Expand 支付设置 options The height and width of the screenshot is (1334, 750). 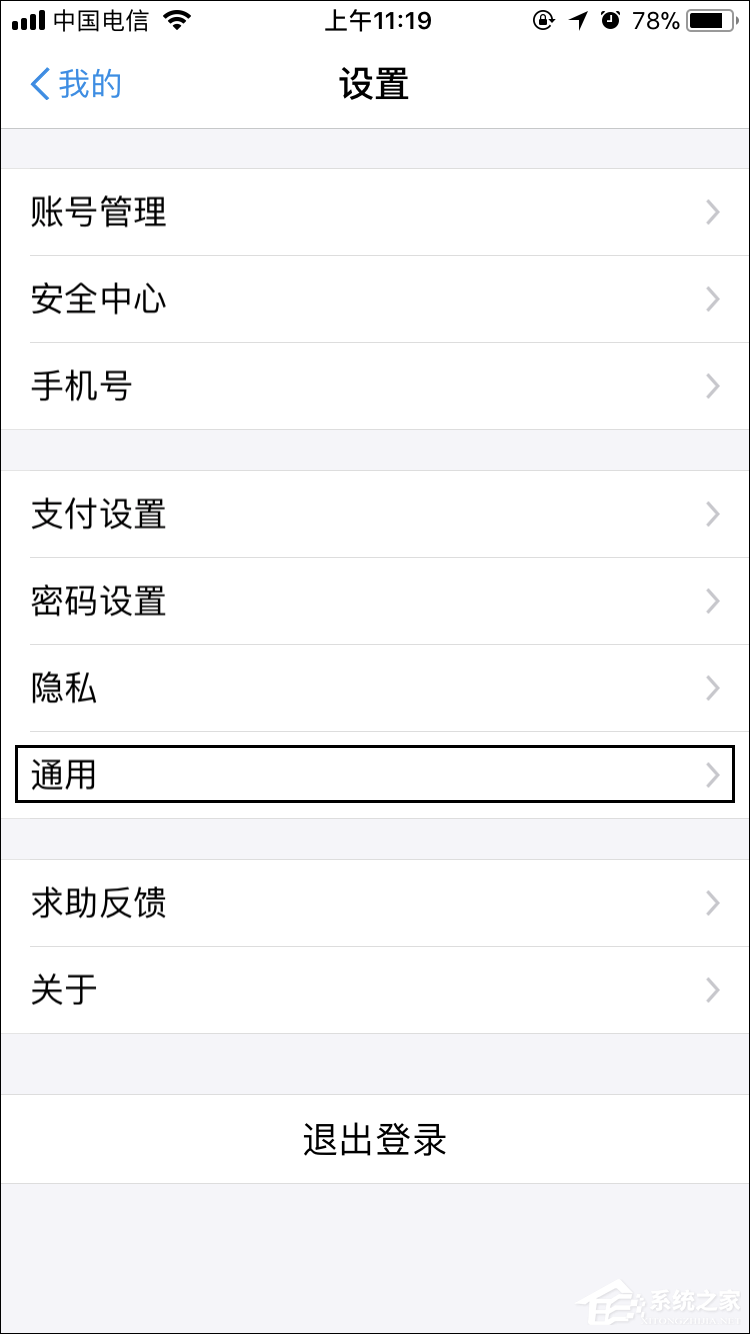[x=375, y=514]
